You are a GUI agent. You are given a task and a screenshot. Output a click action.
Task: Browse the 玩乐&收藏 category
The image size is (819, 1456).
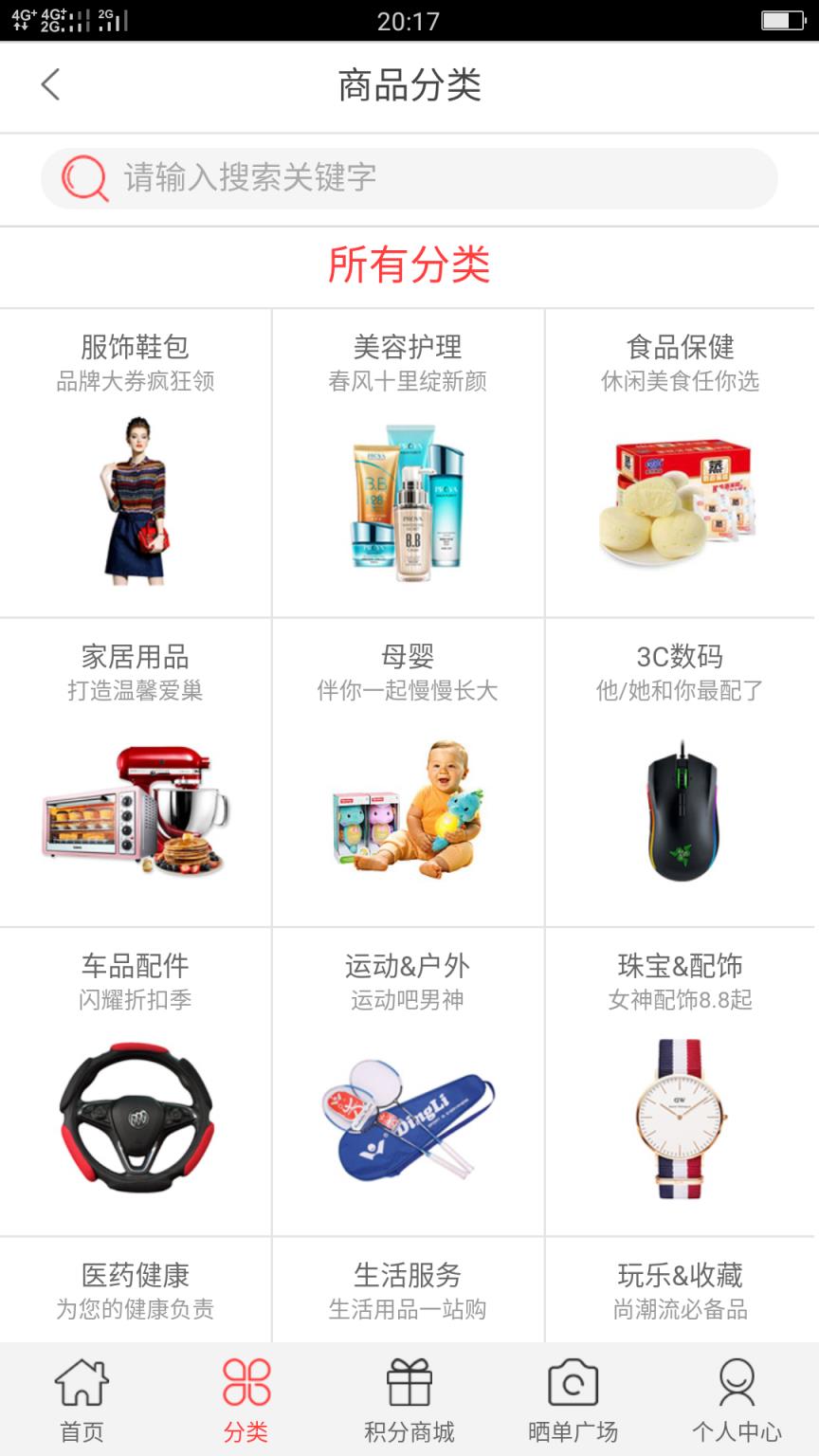(681, 1289)
